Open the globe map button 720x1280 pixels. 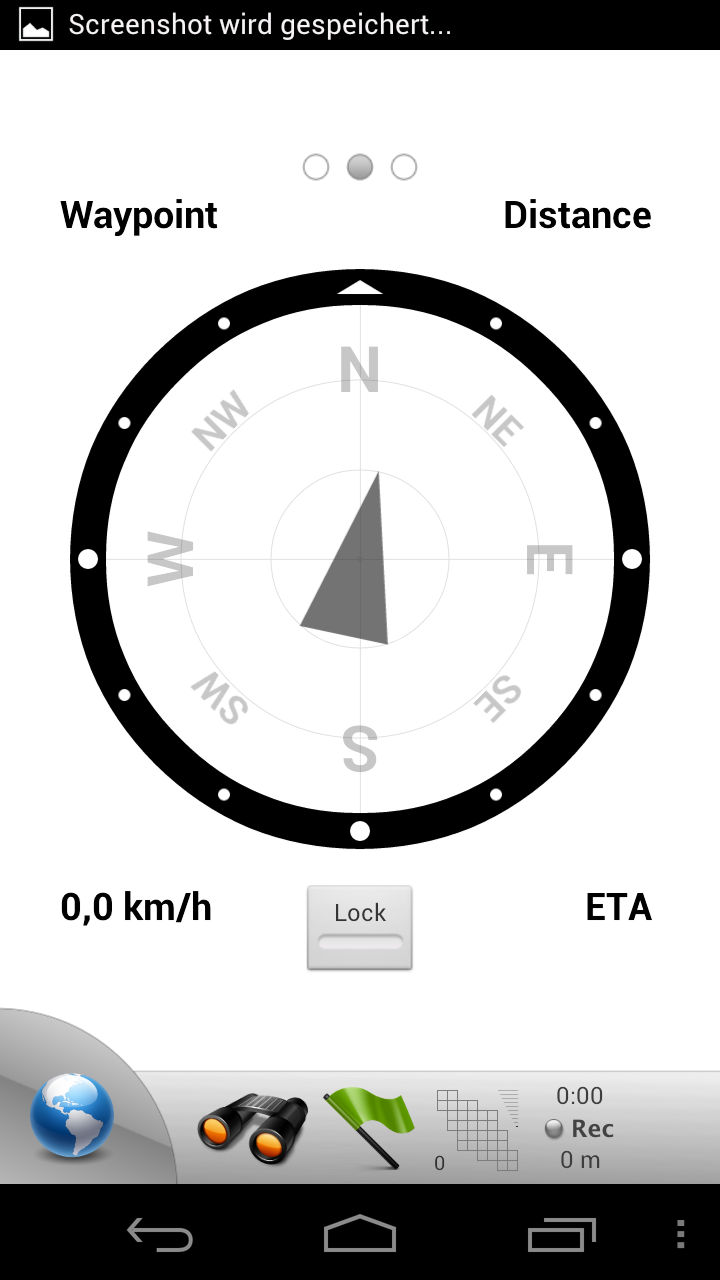pos(72,1115)
